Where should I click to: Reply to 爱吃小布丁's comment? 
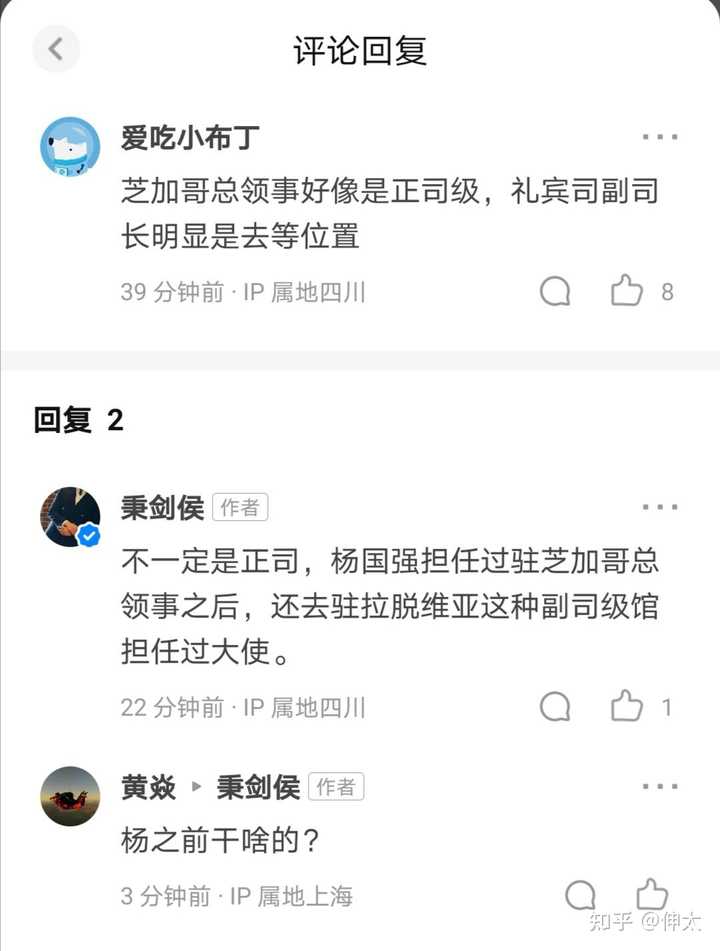555,291
